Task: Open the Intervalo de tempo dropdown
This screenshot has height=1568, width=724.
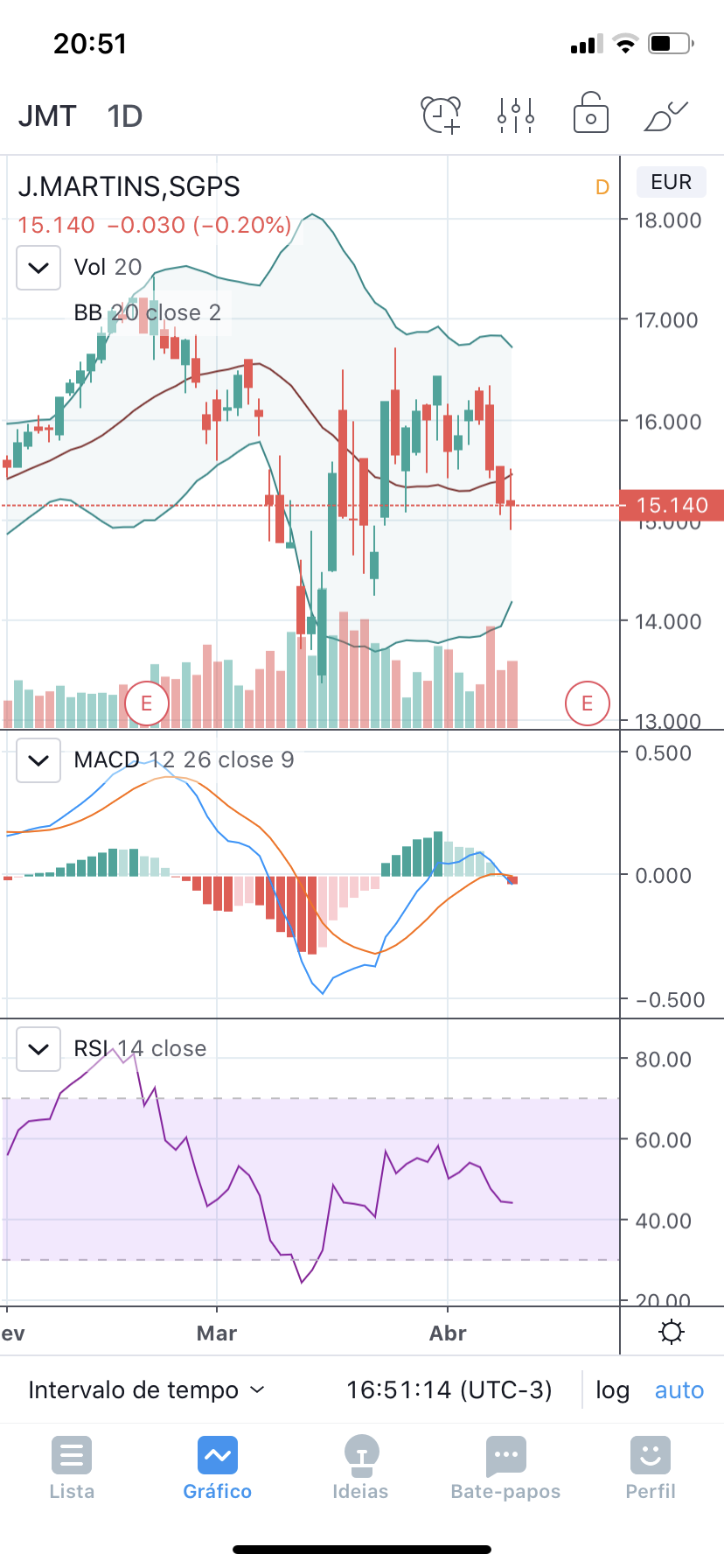Action: click(146, 1389)
